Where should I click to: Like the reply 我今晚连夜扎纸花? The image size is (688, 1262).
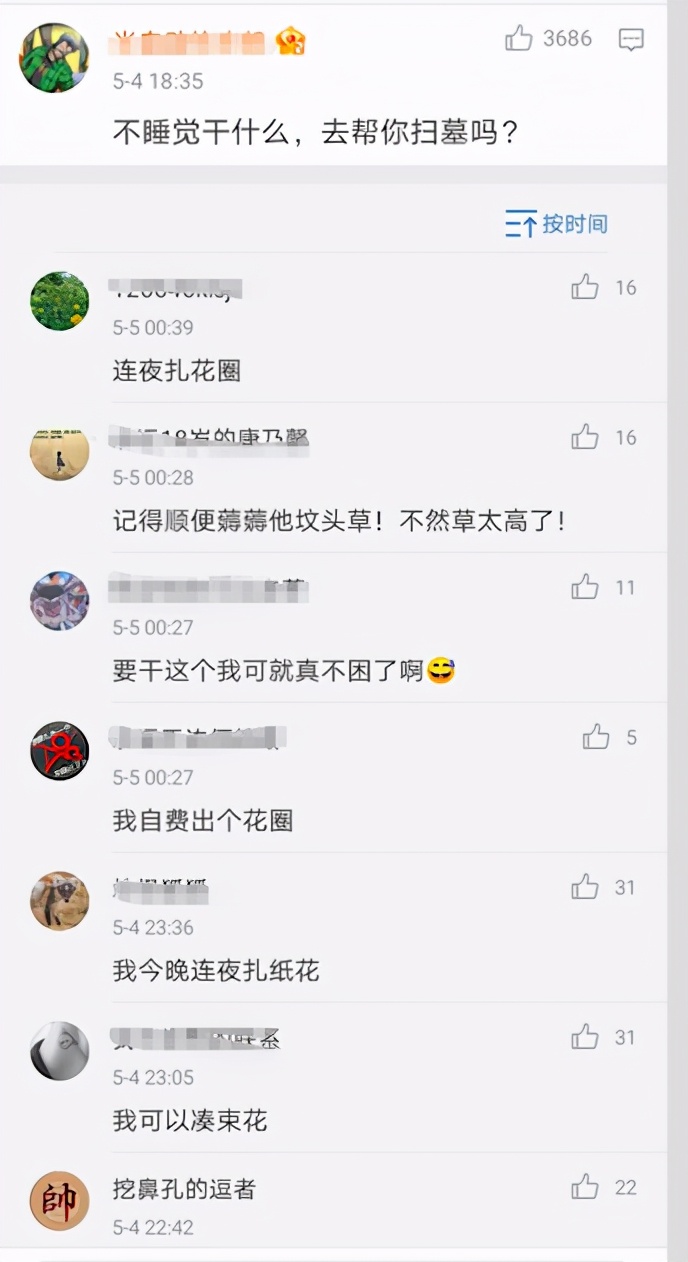pos(585,888)
